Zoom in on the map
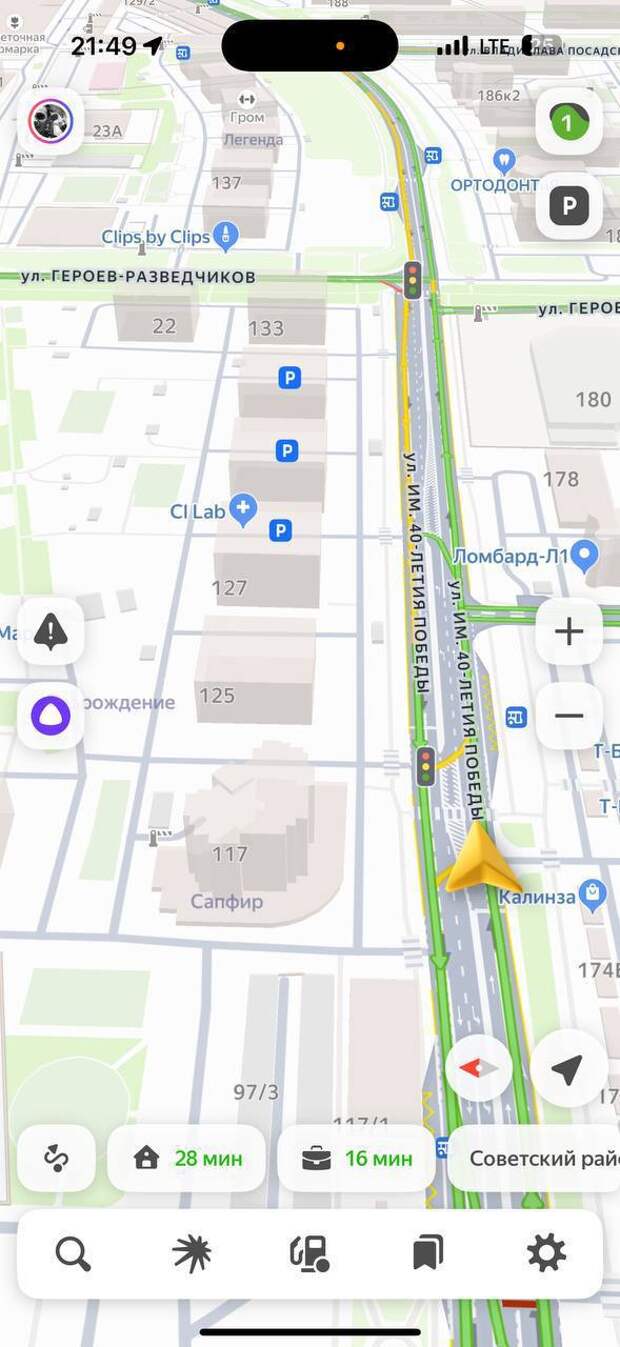Image resolution: width=620 pixels, height=1347 pixels. [x=568, y=632]
